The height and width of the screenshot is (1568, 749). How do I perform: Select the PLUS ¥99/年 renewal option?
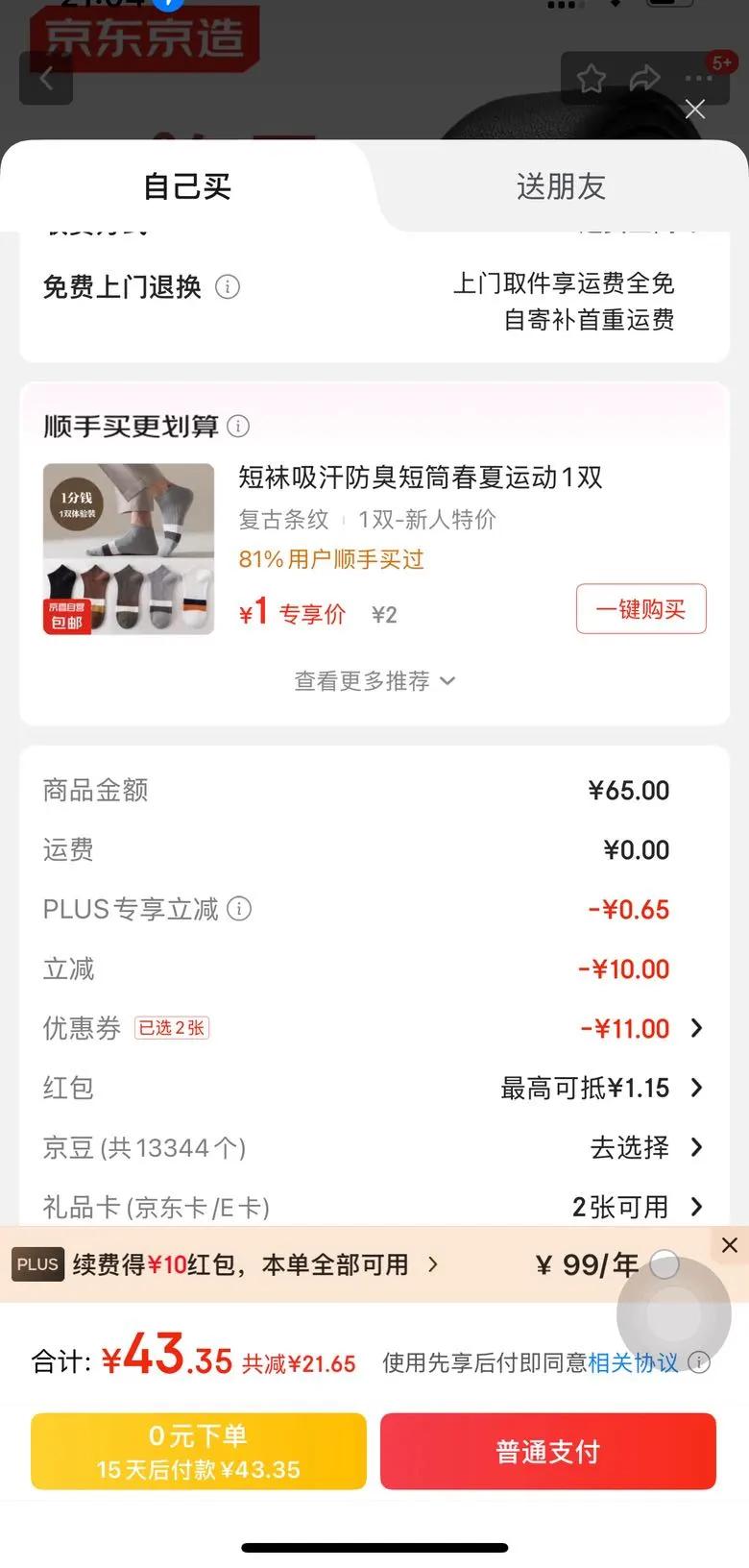click(x=664, y=1265)
